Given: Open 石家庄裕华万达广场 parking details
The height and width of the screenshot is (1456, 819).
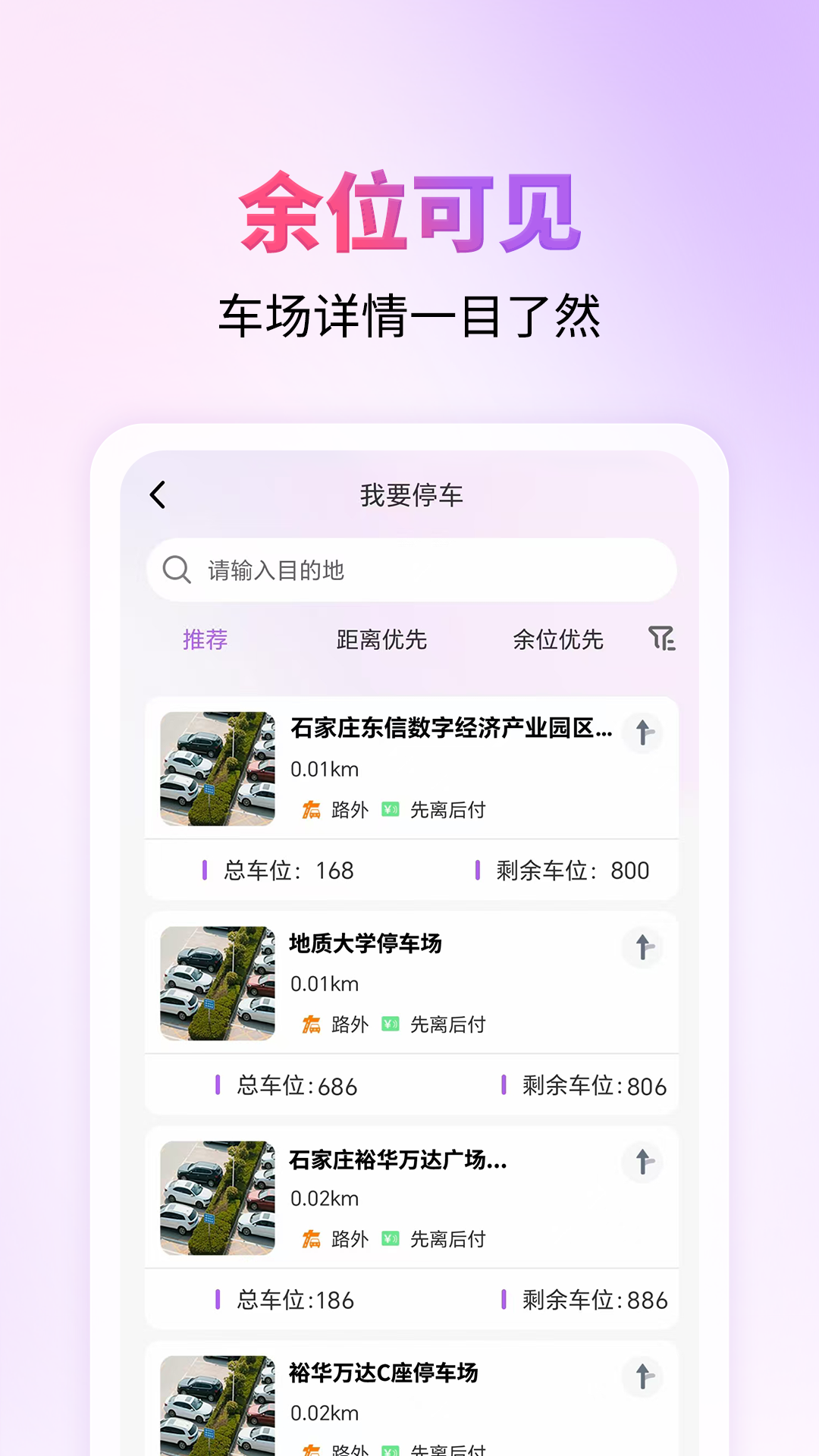Looking at the screenshot, I should coord(398,1160).
